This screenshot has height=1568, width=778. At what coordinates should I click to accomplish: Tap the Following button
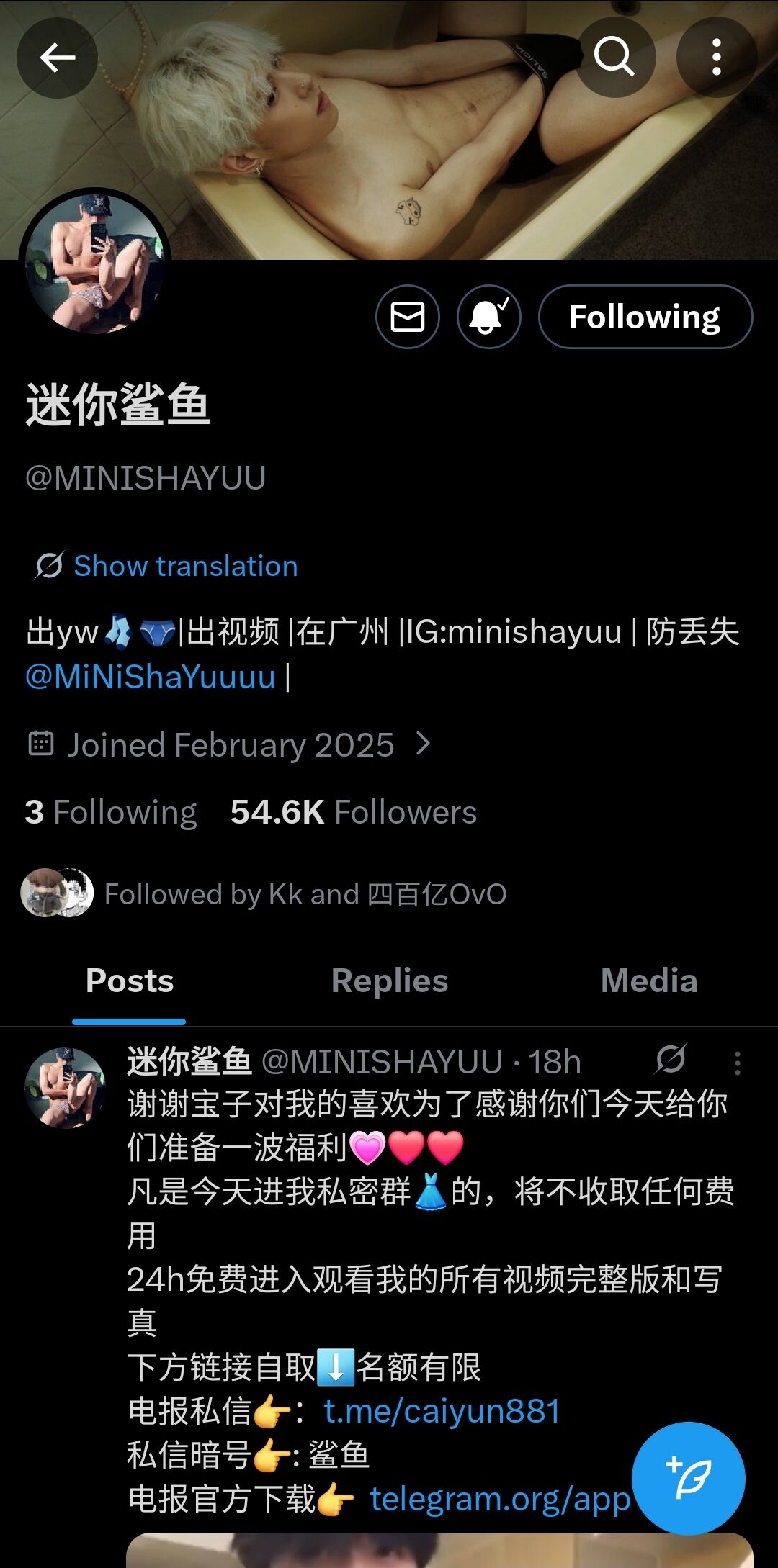pos(645,317)
